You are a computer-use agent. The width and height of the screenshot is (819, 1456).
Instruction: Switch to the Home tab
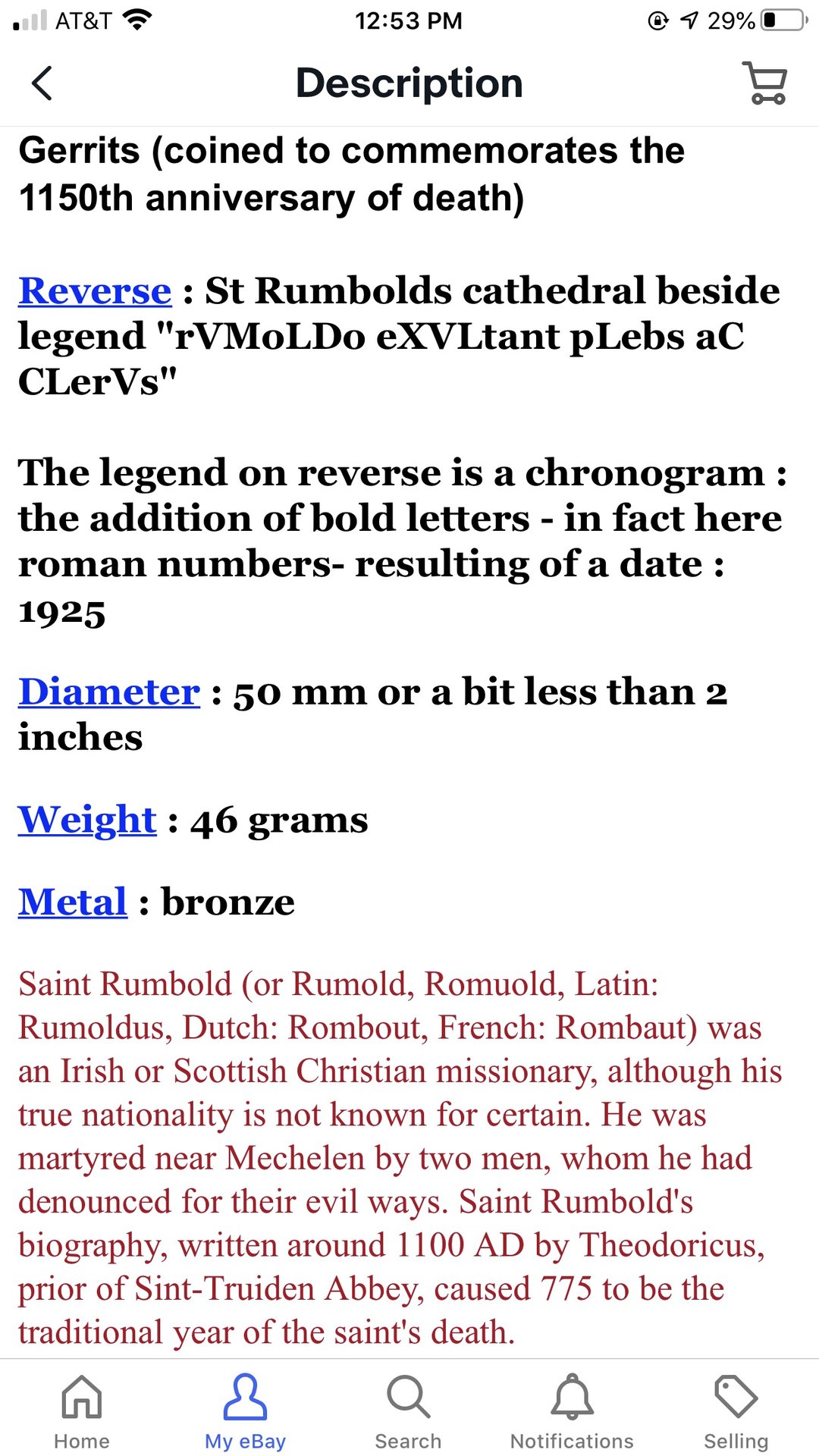coord(82,1411)
